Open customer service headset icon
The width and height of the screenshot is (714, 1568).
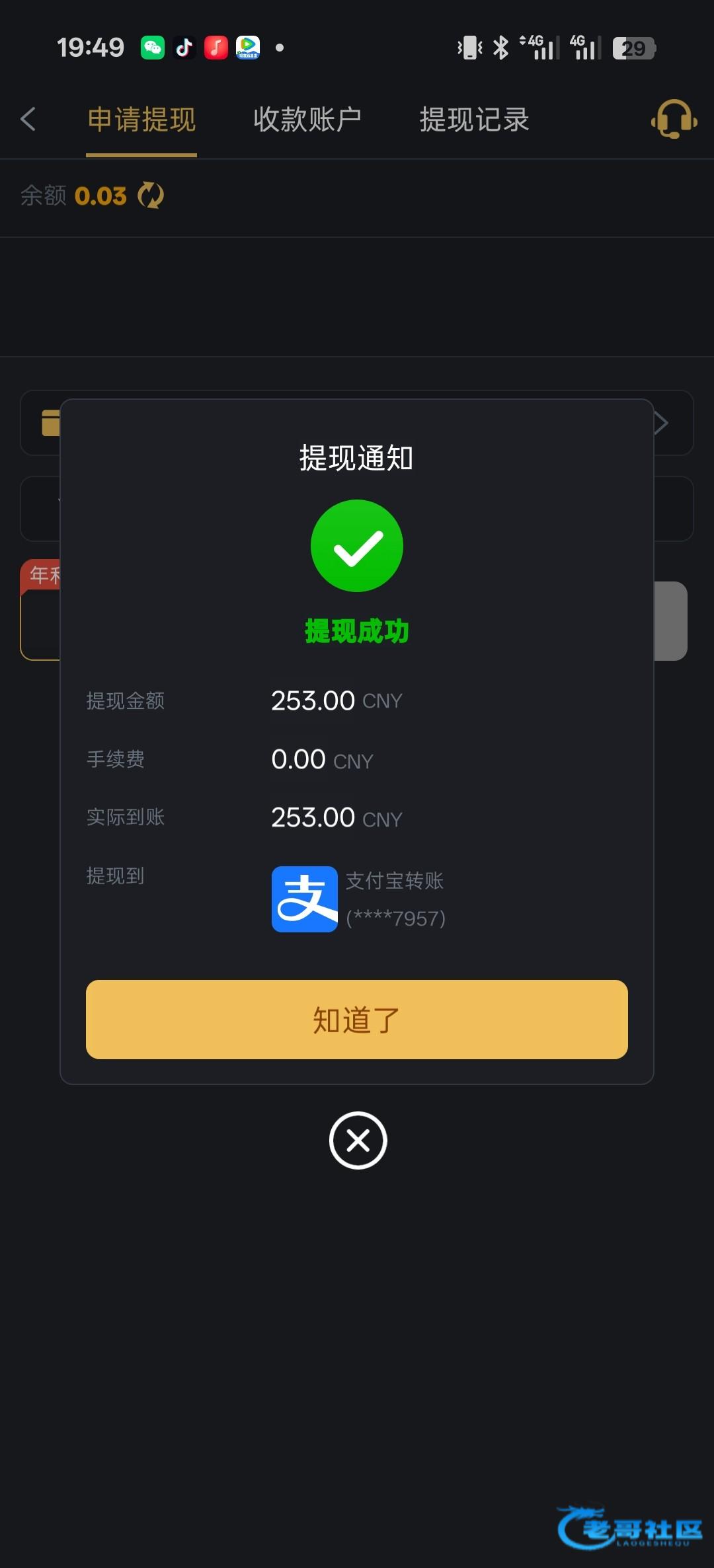674,120
